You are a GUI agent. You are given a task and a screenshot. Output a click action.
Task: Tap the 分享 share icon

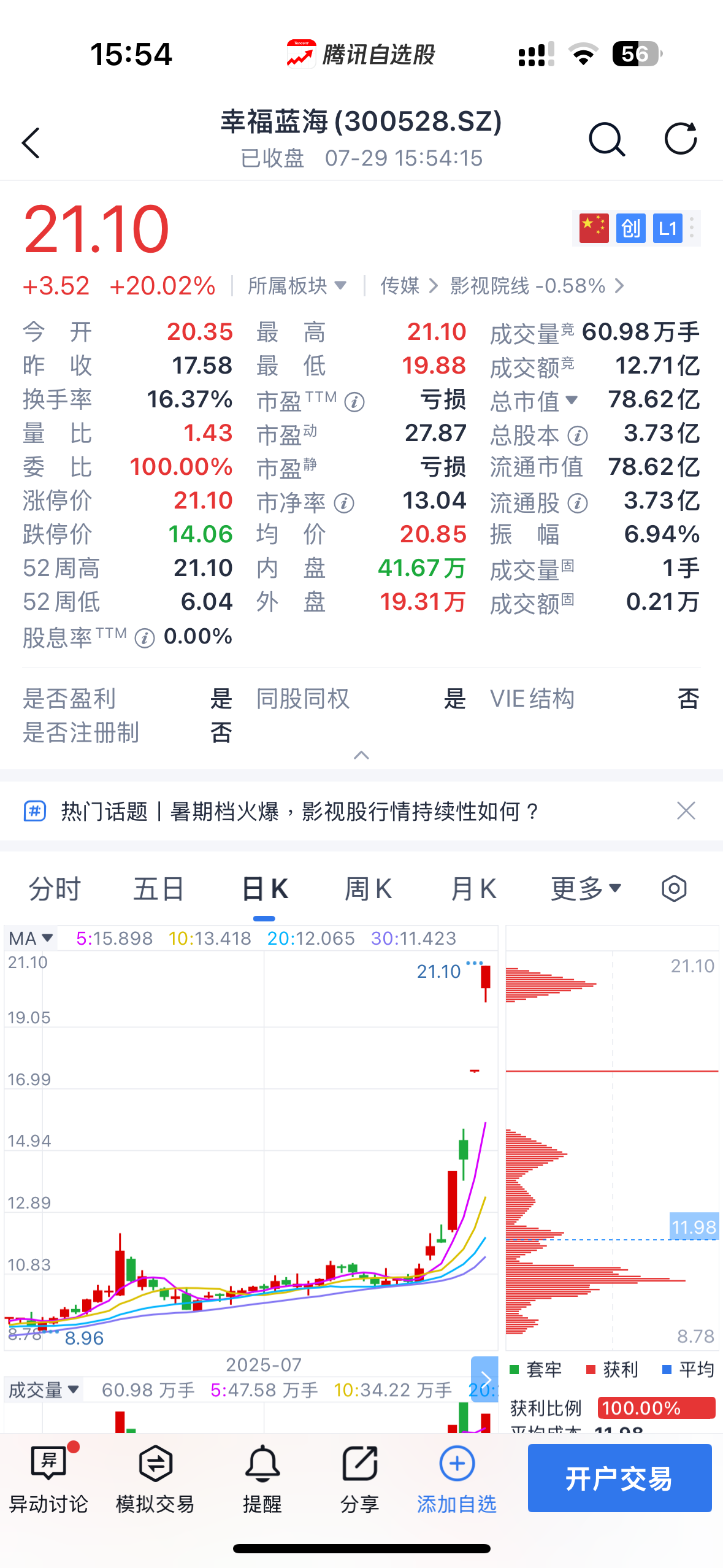359,1472
